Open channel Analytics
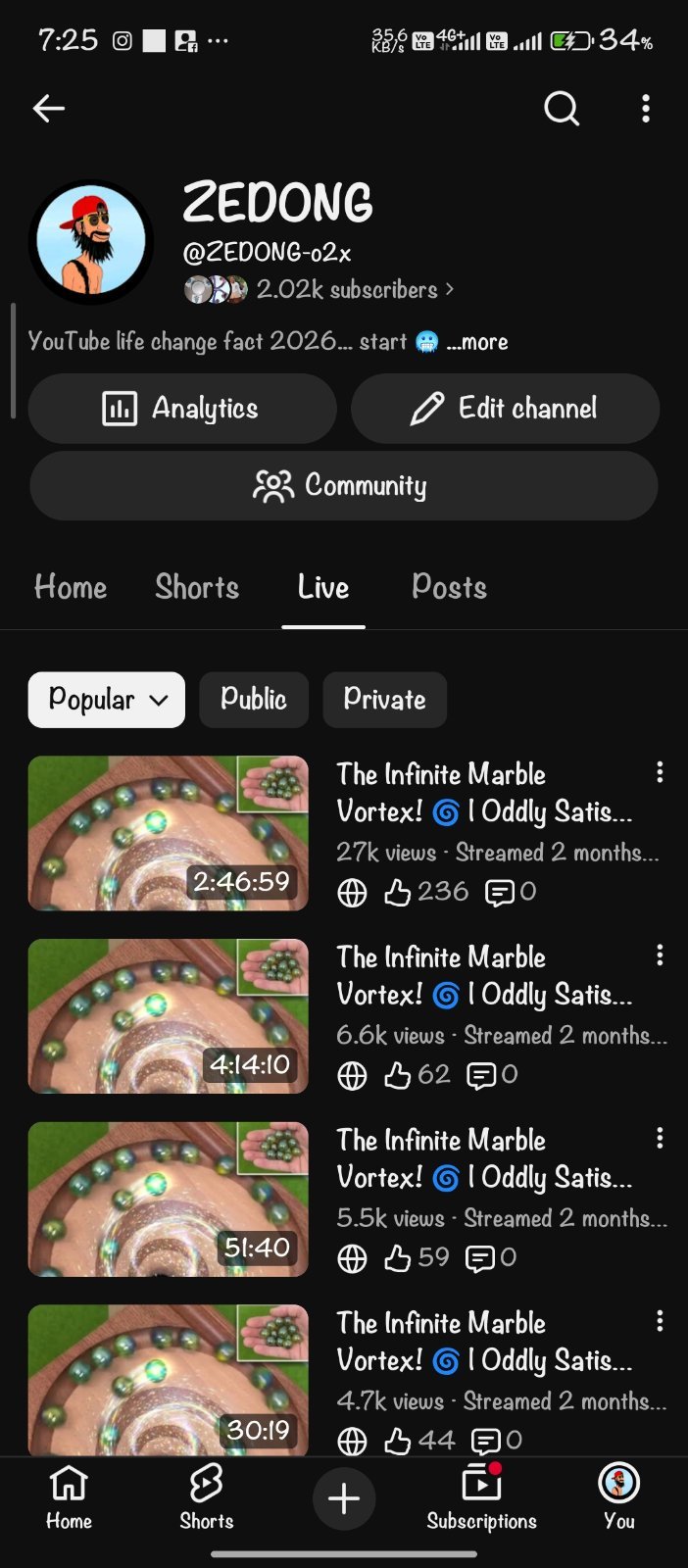Screen dimensions: 688x1568 182,409
